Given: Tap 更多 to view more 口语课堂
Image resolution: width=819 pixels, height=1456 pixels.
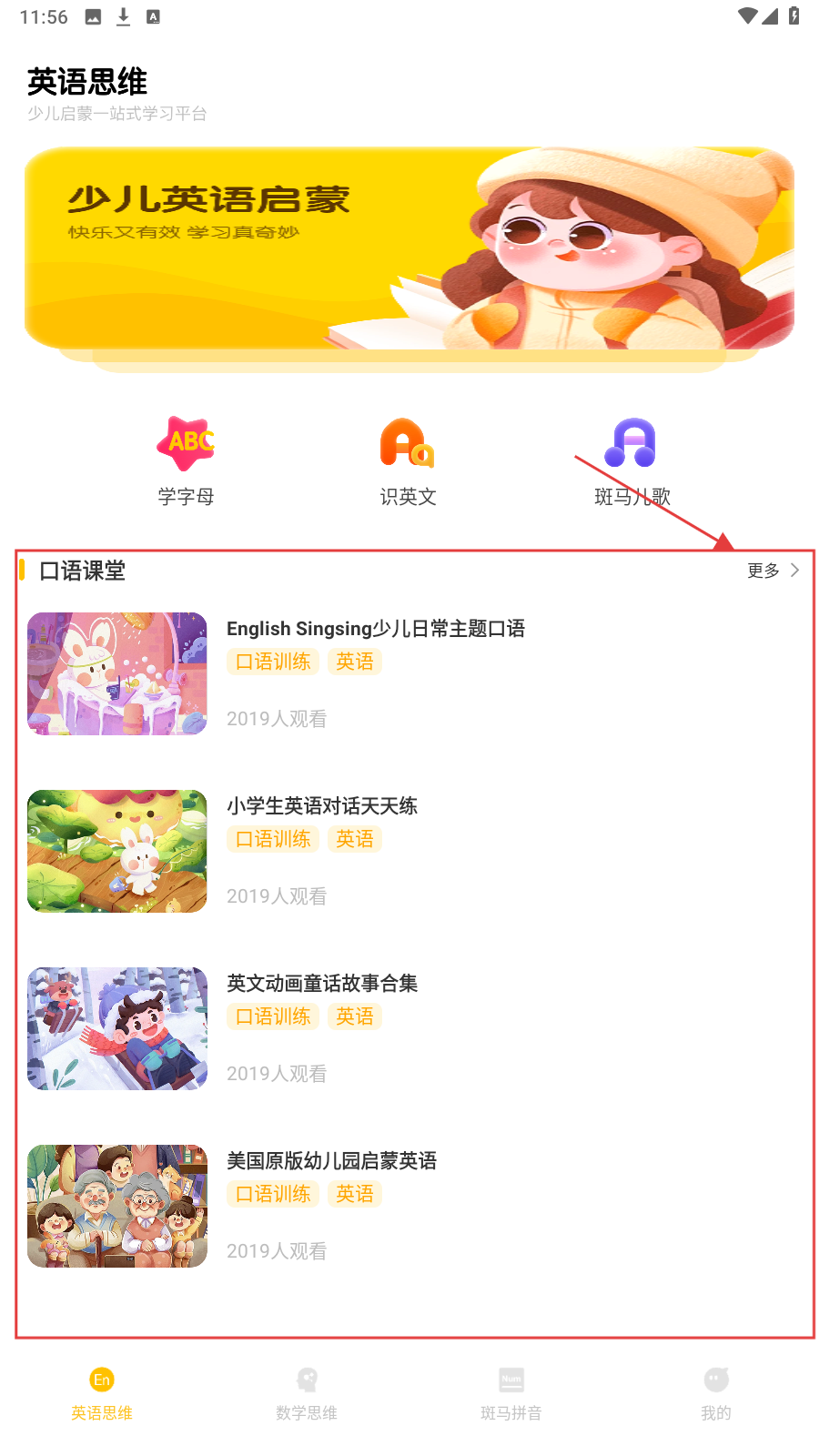Looking at the screenshot, I should [773, 571].
